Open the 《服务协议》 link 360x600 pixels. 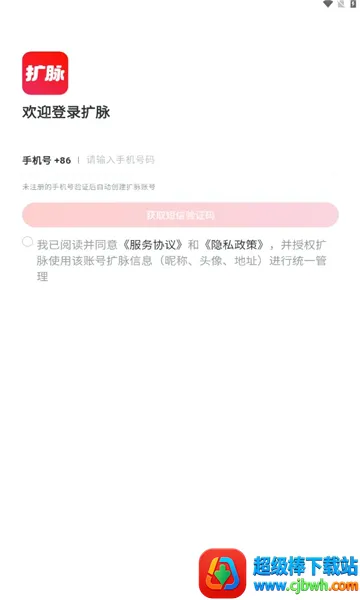[x=153, y=245]
